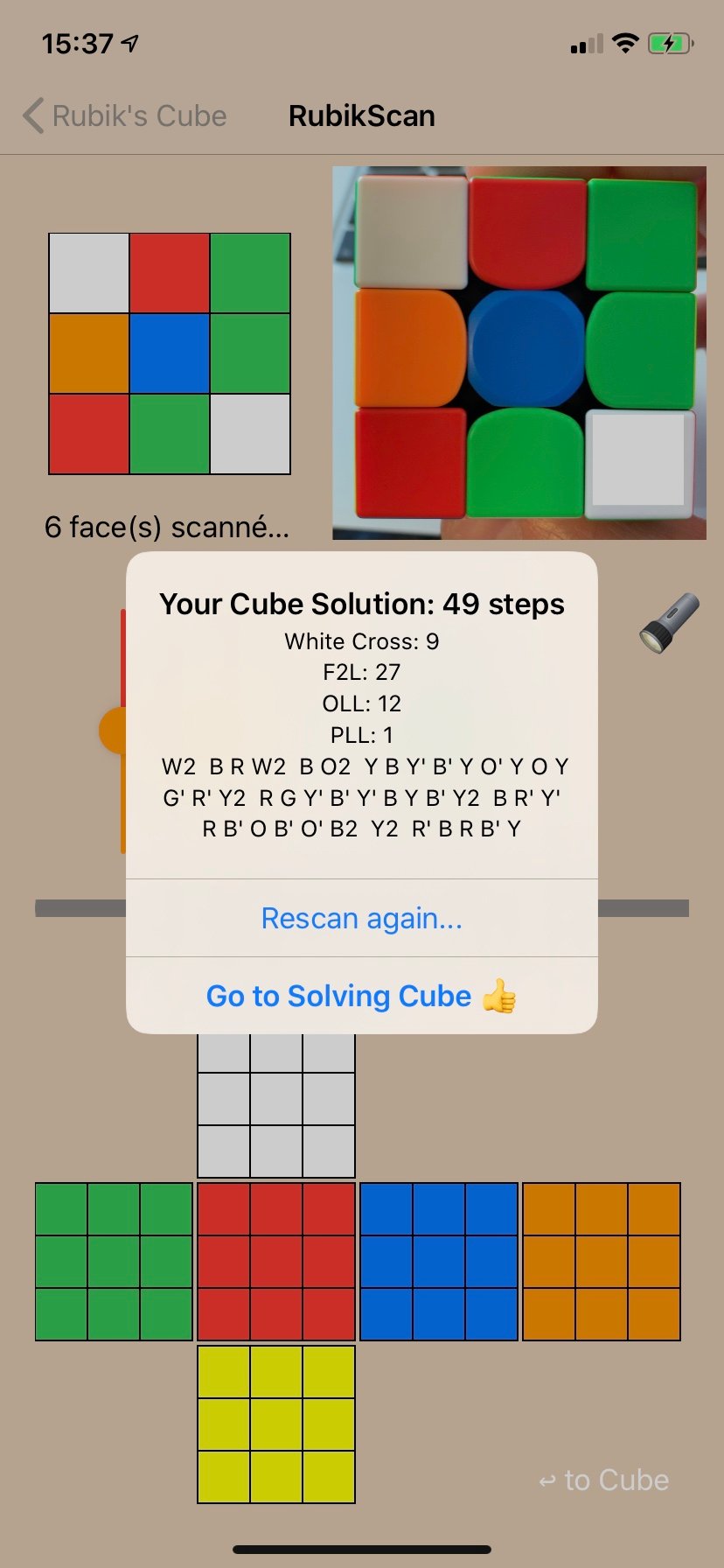Image resolution: width=724 pixels, height=1568 pixels.
Task: Tap Rescan again option
Action: pos(361,918)
